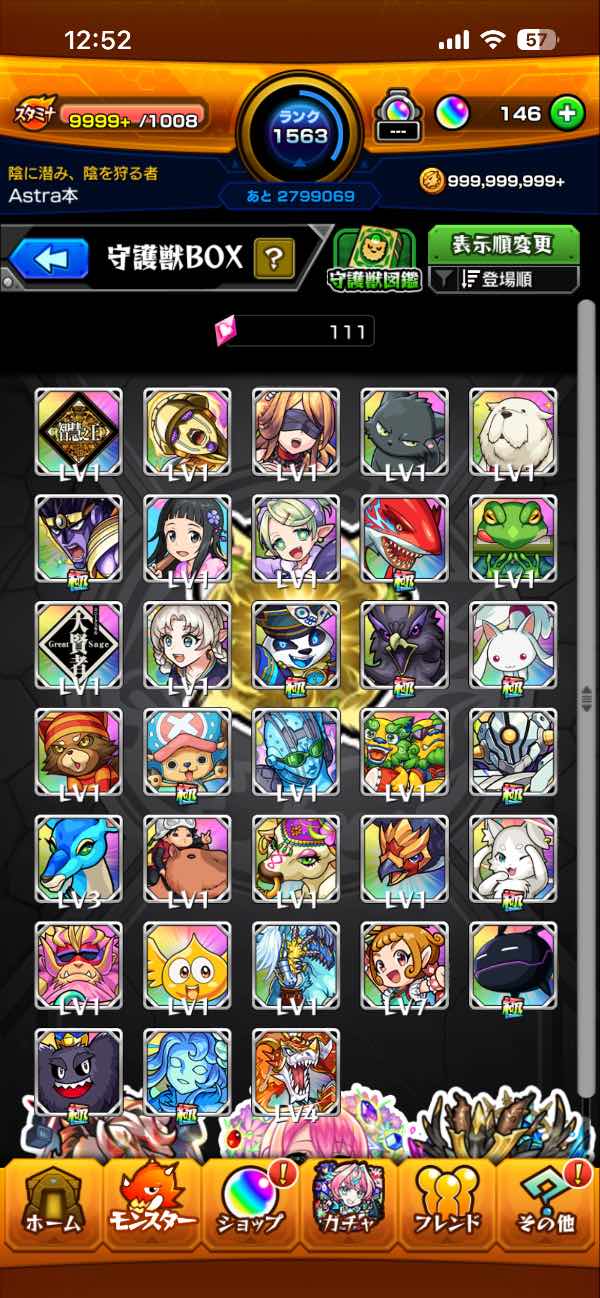Go to the フレンド tab
This screenshot has height=1298, width=600.
pyautogui.click(x=447, y=1209)
